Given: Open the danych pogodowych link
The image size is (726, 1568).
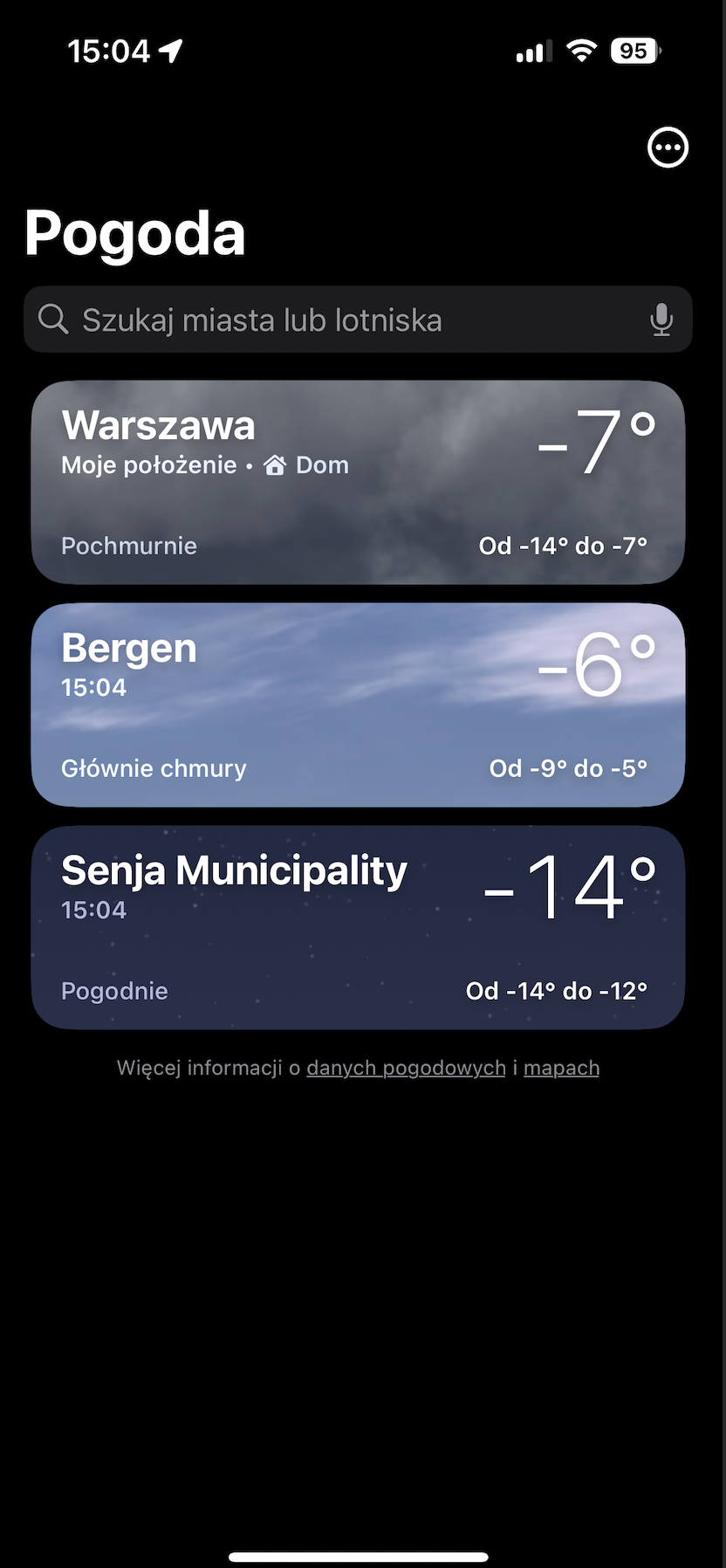Looking at the screenshot, I should point(406,1068).
